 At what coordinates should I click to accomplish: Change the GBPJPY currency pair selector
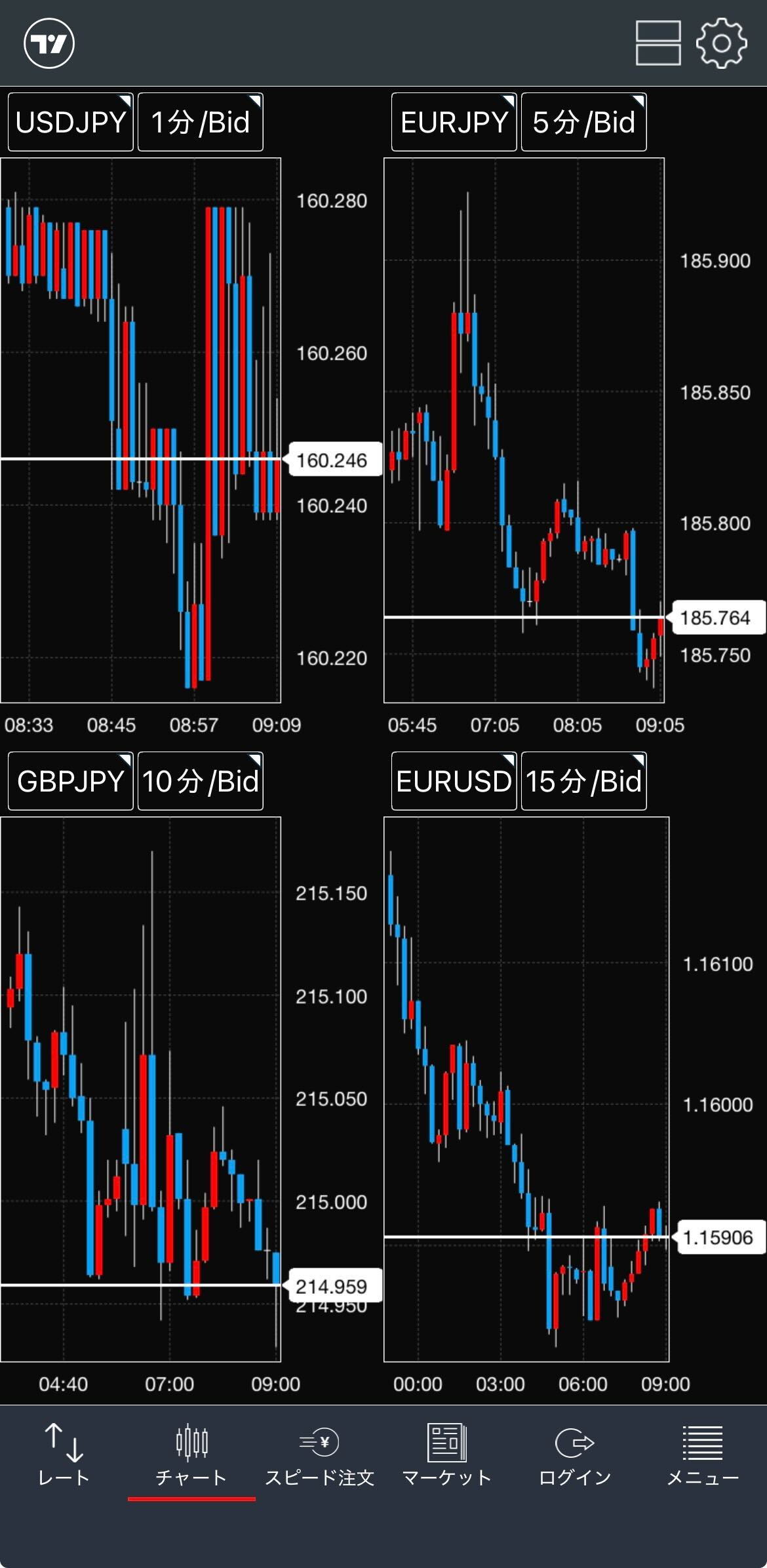click(71, 781)
